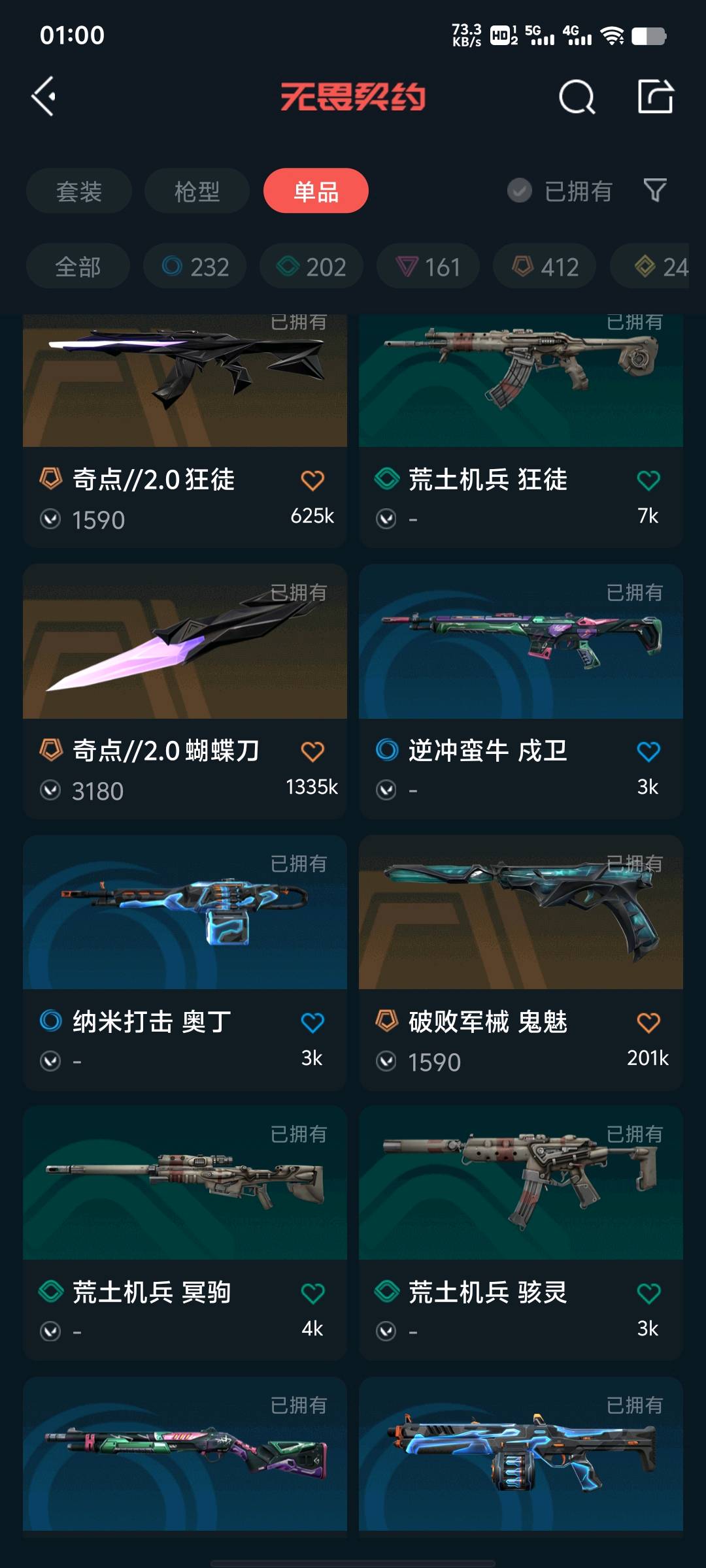
Task: Like the 逆冲蛮牛 戍卫 skin
Action: [648, 752]
